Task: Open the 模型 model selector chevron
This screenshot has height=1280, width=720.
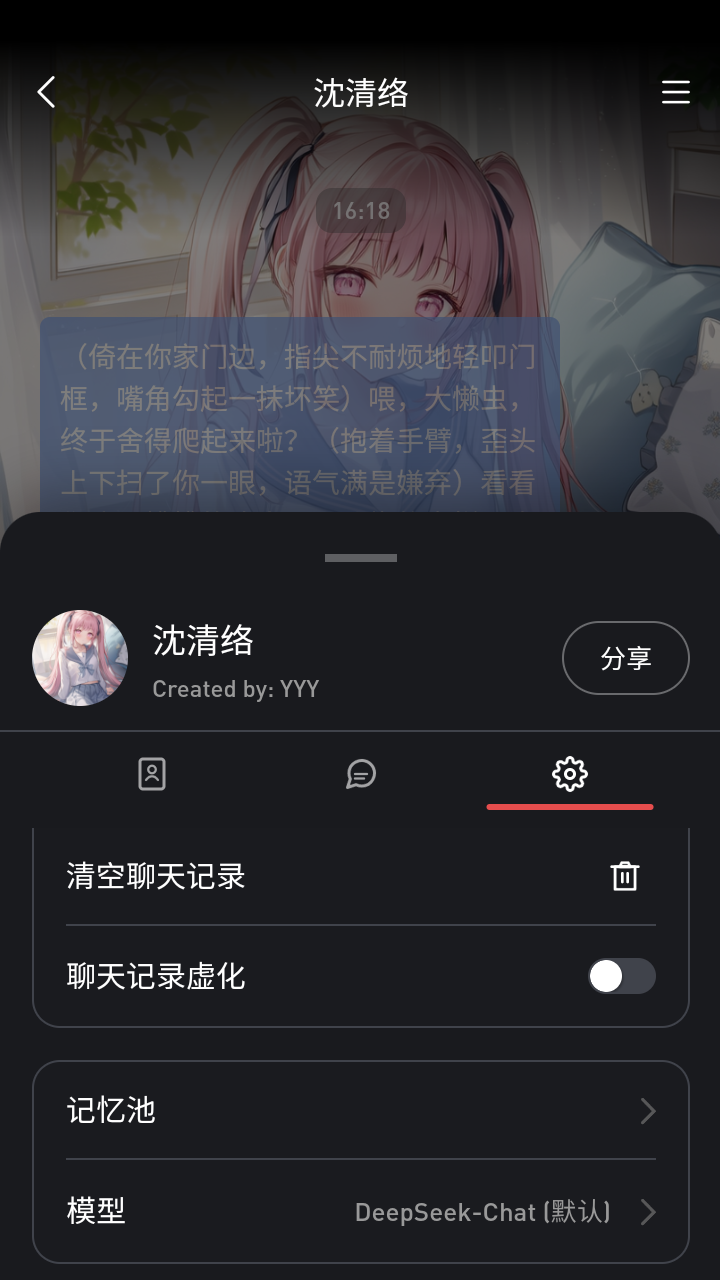Action: pyautogui.click(x=648, y=1212)
